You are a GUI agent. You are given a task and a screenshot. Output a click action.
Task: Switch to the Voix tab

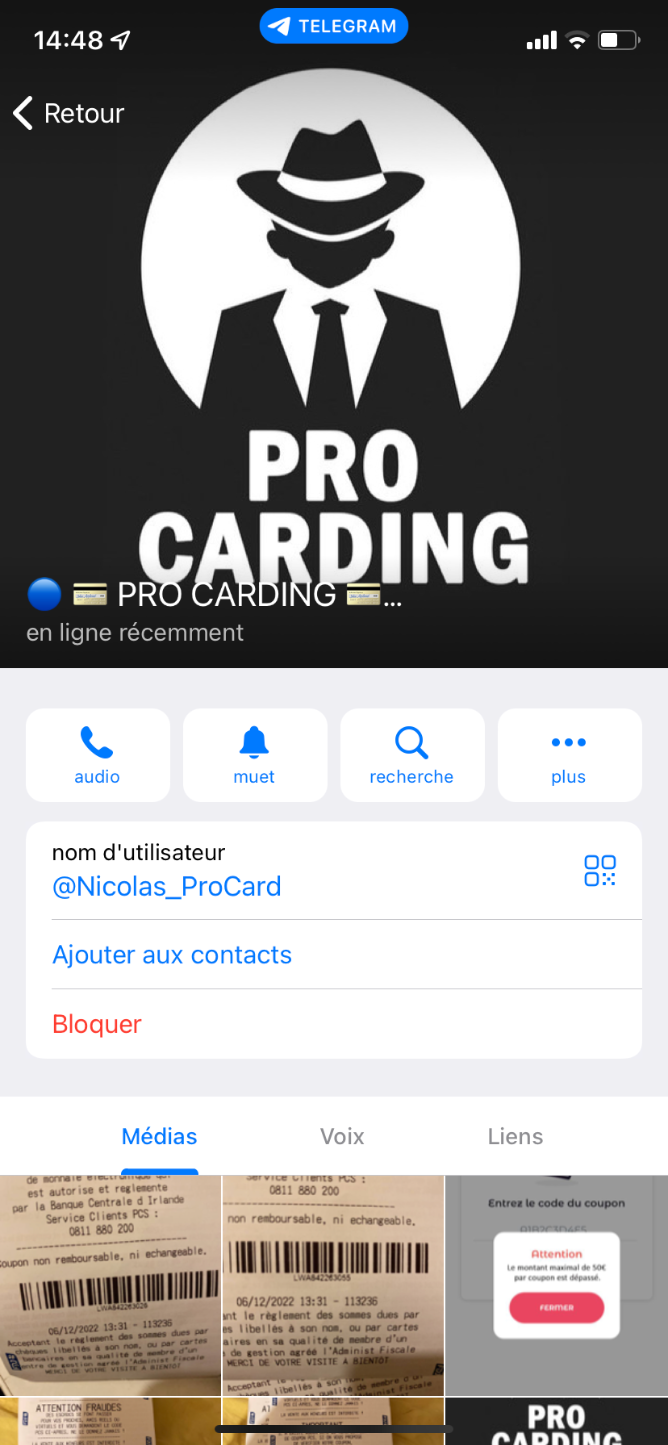342,1137
